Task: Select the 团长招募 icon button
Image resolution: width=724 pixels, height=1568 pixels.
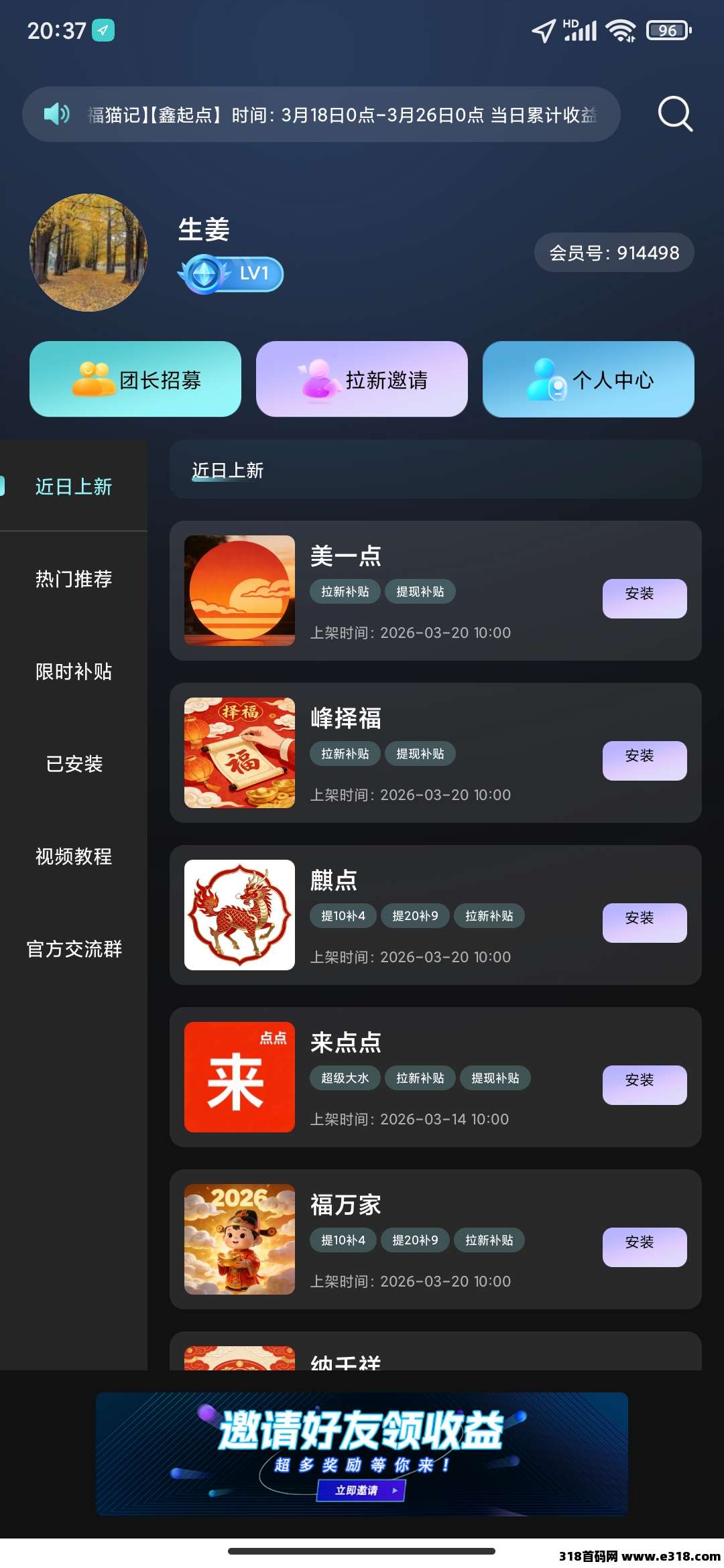Action: pyautogui.click(x=94, y=379)
